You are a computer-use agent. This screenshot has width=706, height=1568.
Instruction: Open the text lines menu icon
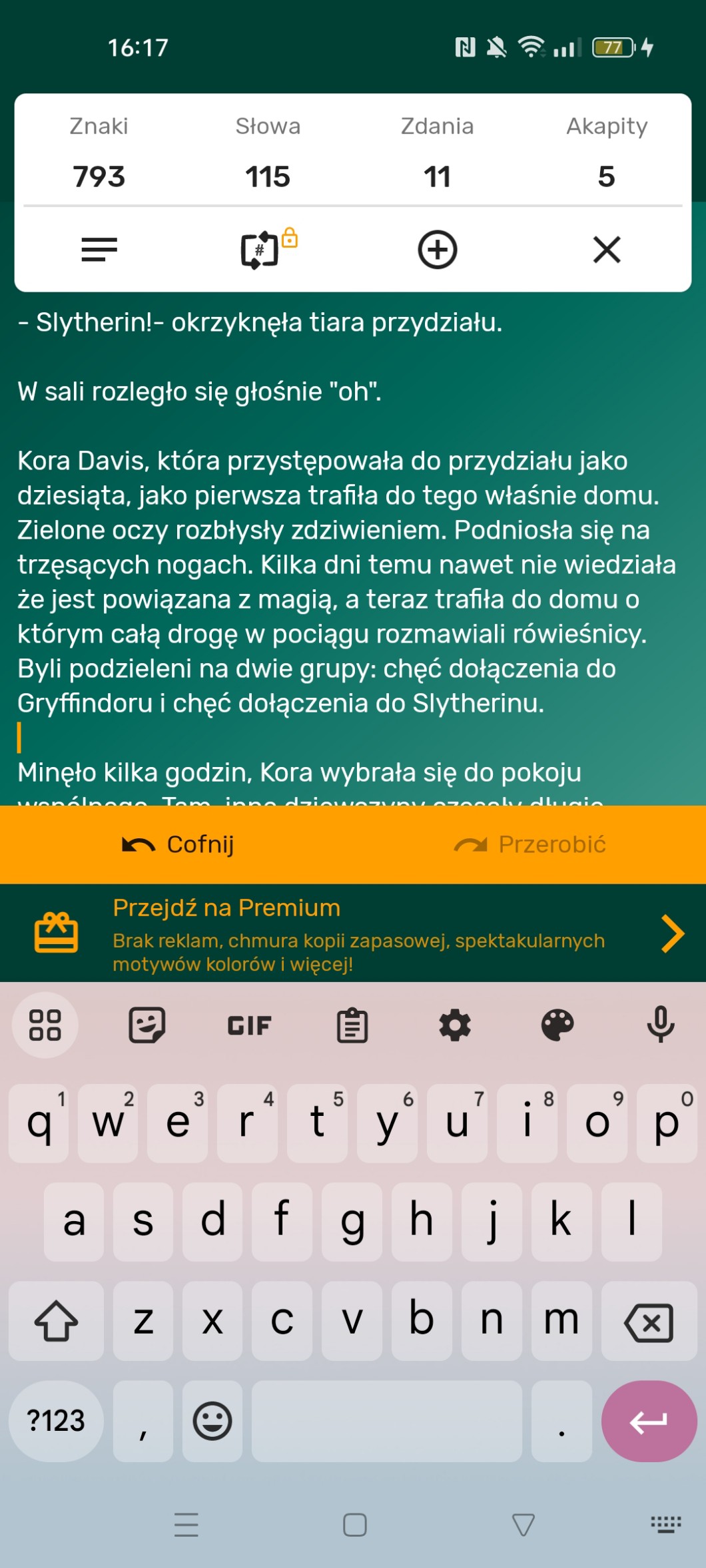(99, 250)
